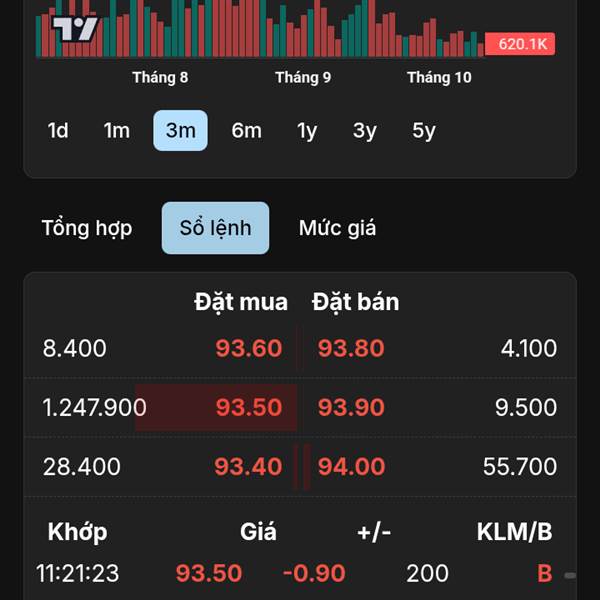Show the 1y chart range
The width and height of the screenshot is (600, 600).
tap(307, 131)
